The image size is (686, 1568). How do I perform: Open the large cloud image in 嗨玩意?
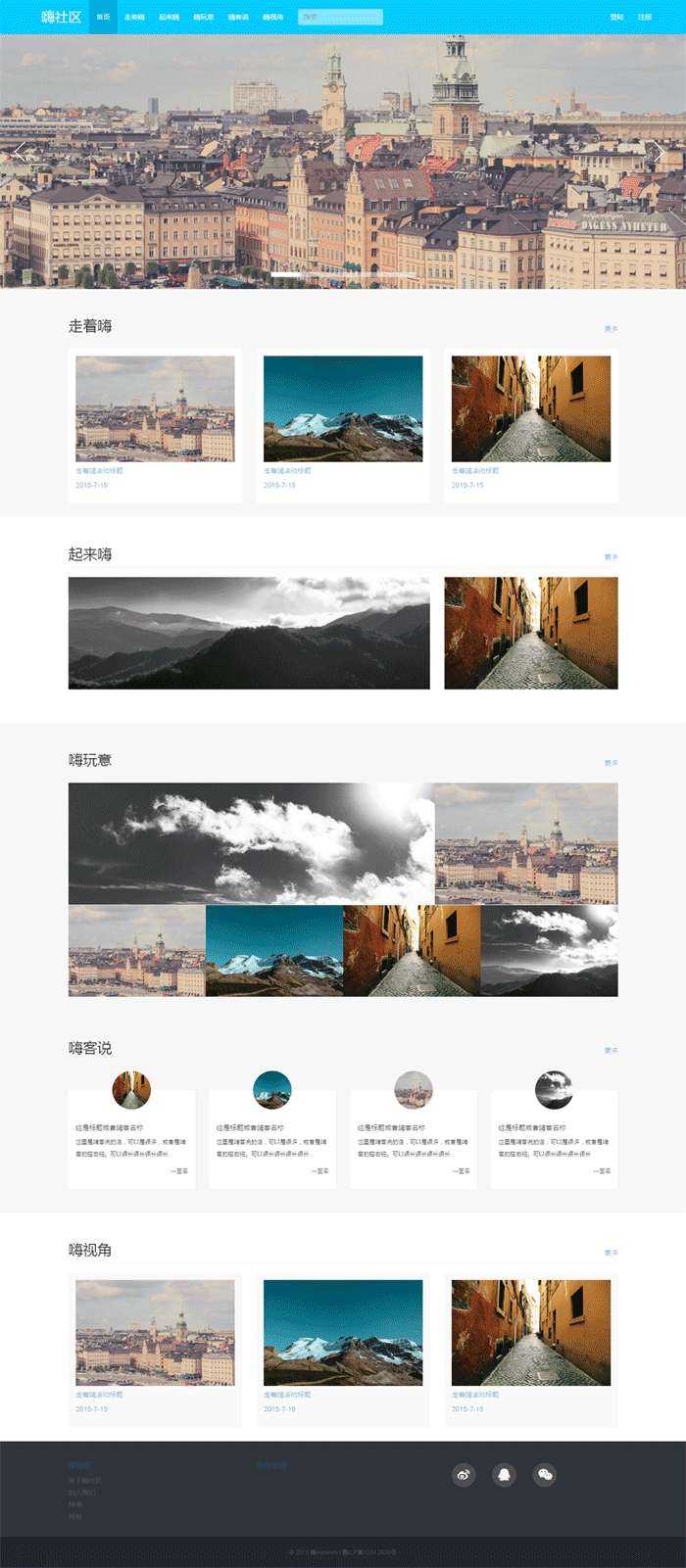tap(251, 843)
